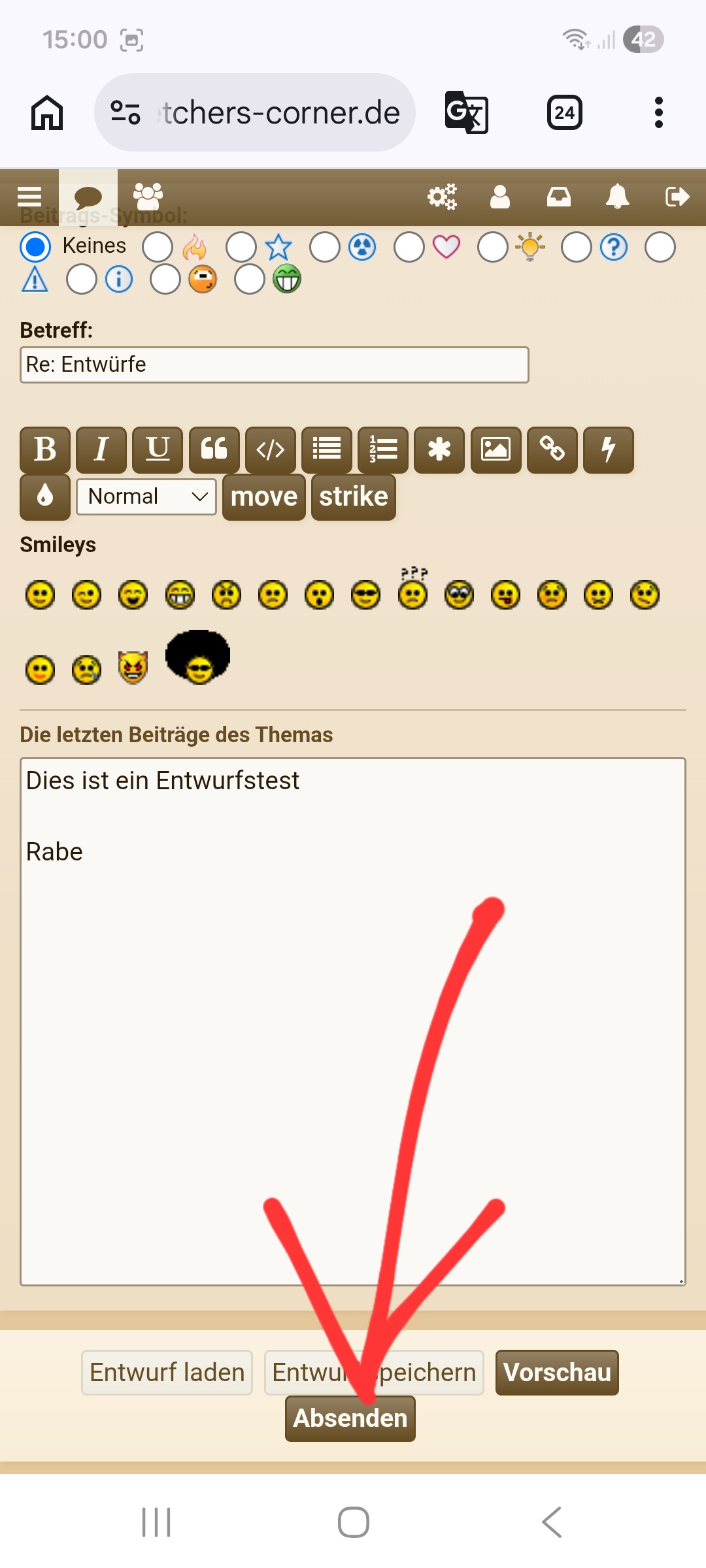This screenshot has width=706, height=1568.
Task: Open the forum hamburger menu
Action: [29, 197]
